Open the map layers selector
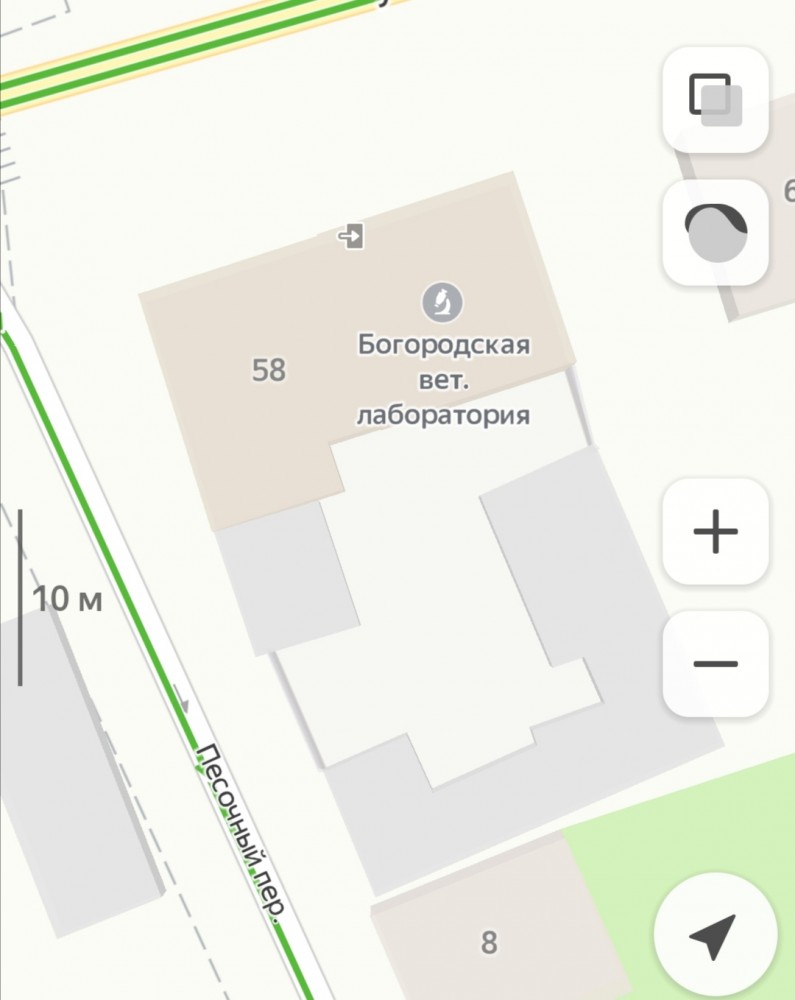Screen dimensions: 795x1000 point(715,99)
